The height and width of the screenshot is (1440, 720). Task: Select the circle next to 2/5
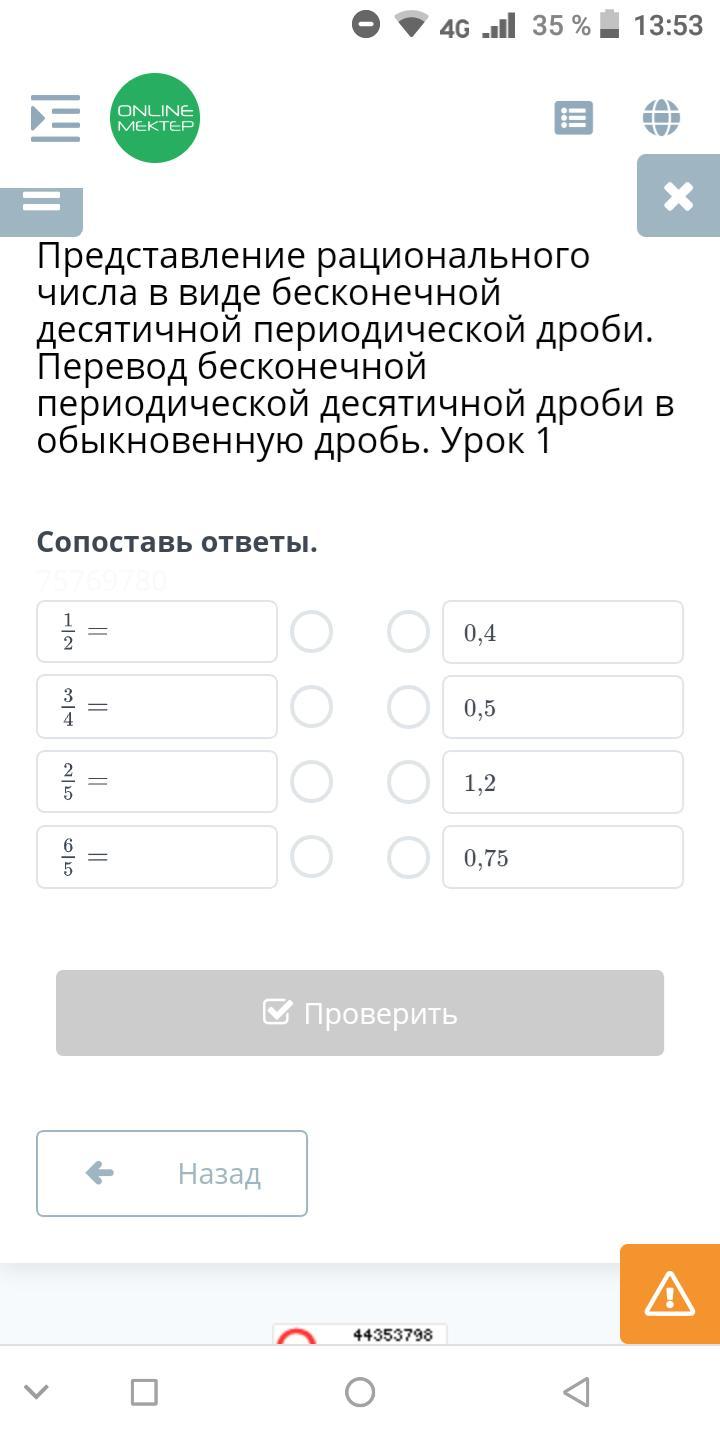pyautogui.click(x=311, y=782)
